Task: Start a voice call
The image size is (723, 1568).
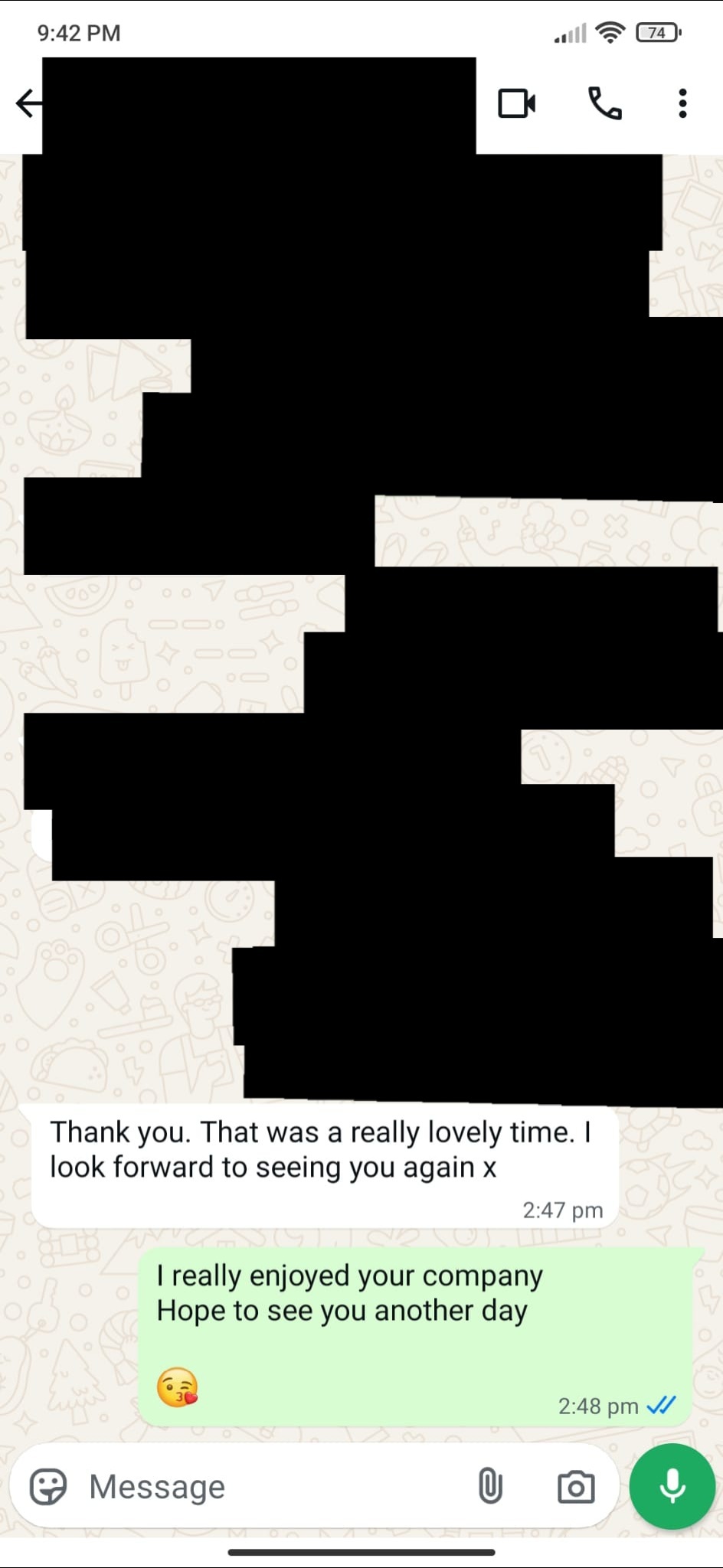Action: click(x=605, y=103)
